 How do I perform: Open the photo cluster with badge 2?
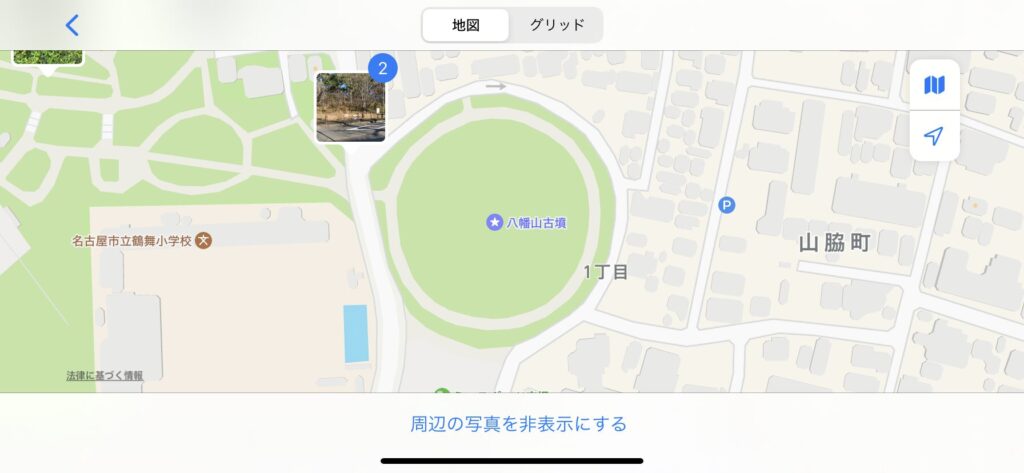pos(351,107)
